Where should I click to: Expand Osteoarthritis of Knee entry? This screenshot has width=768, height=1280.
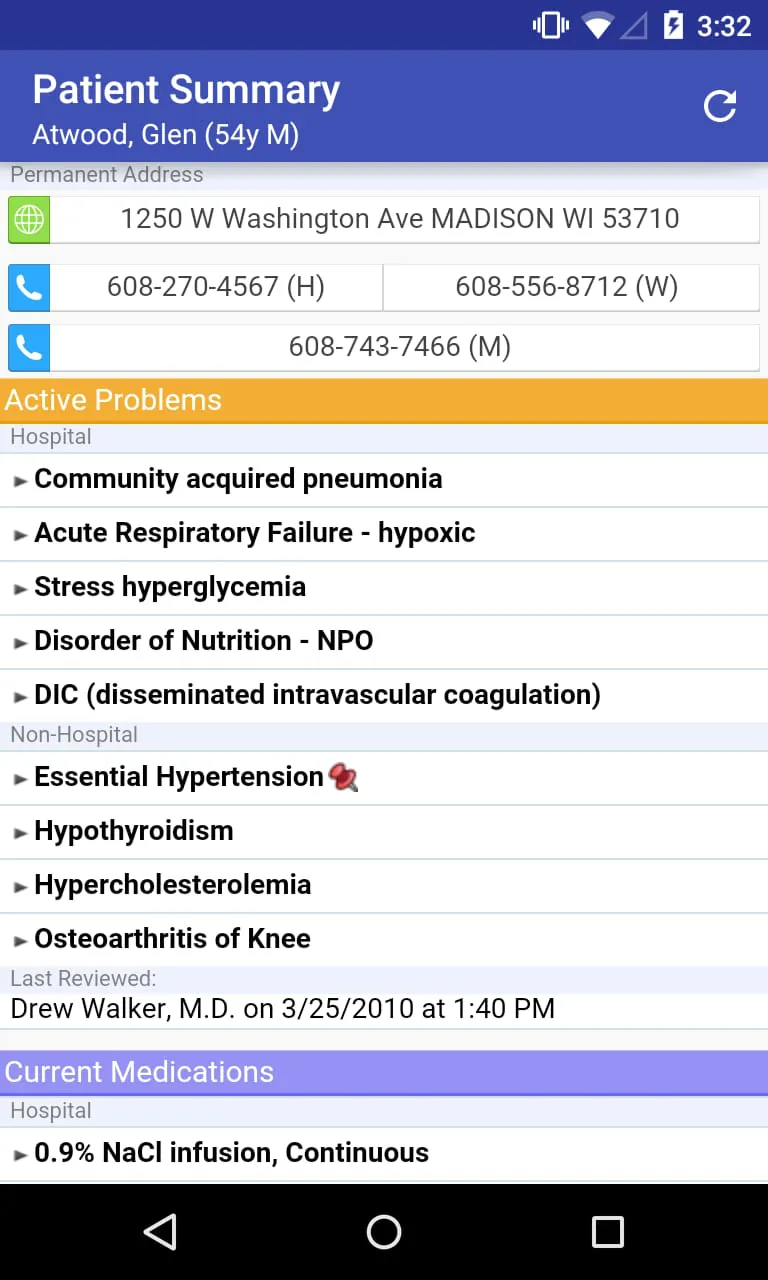[172, 939]
